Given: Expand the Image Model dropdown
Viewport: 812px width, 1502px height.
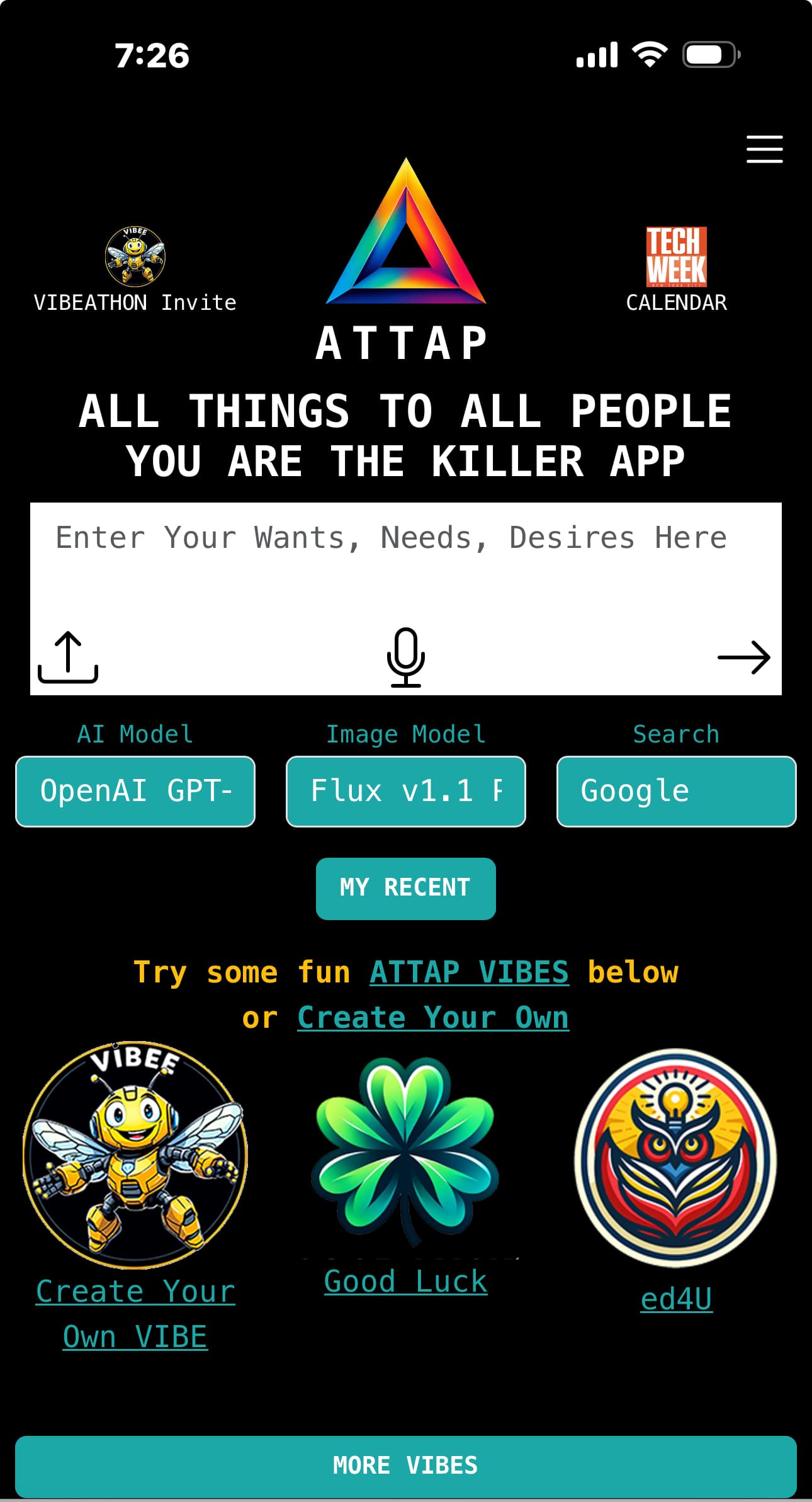Looking at the screenshot, I should 405,791.
